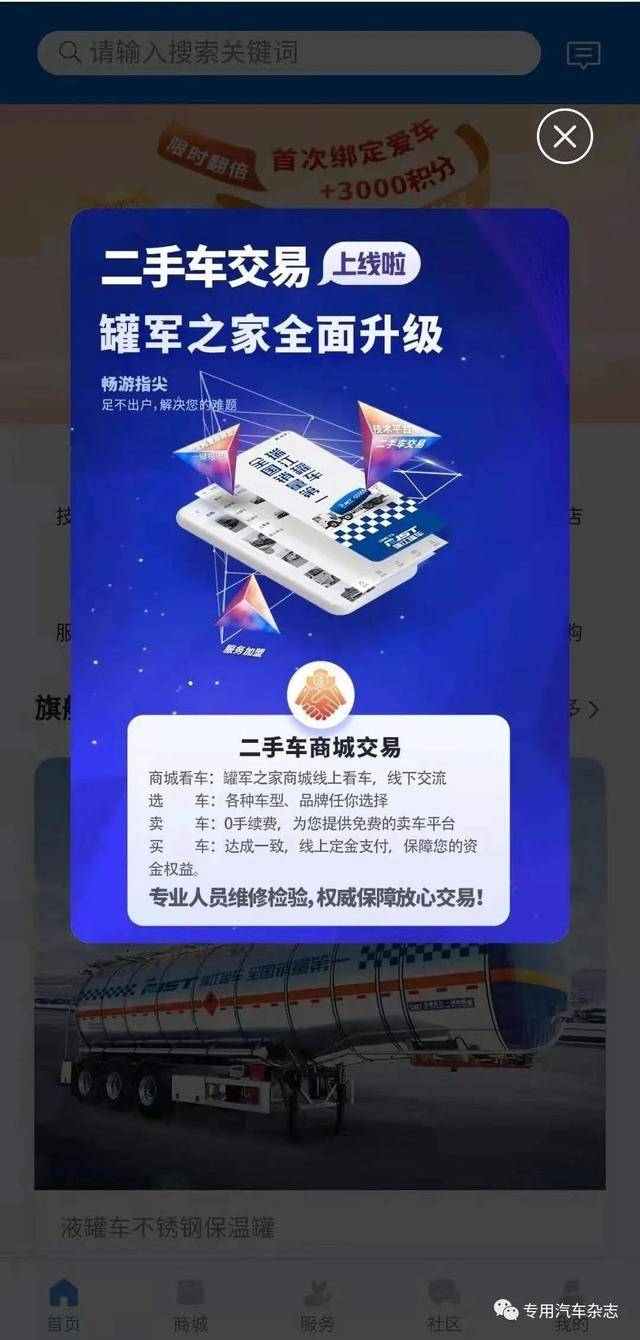
Task: Close the 二手车交易 popup
Action: [565, 137]
